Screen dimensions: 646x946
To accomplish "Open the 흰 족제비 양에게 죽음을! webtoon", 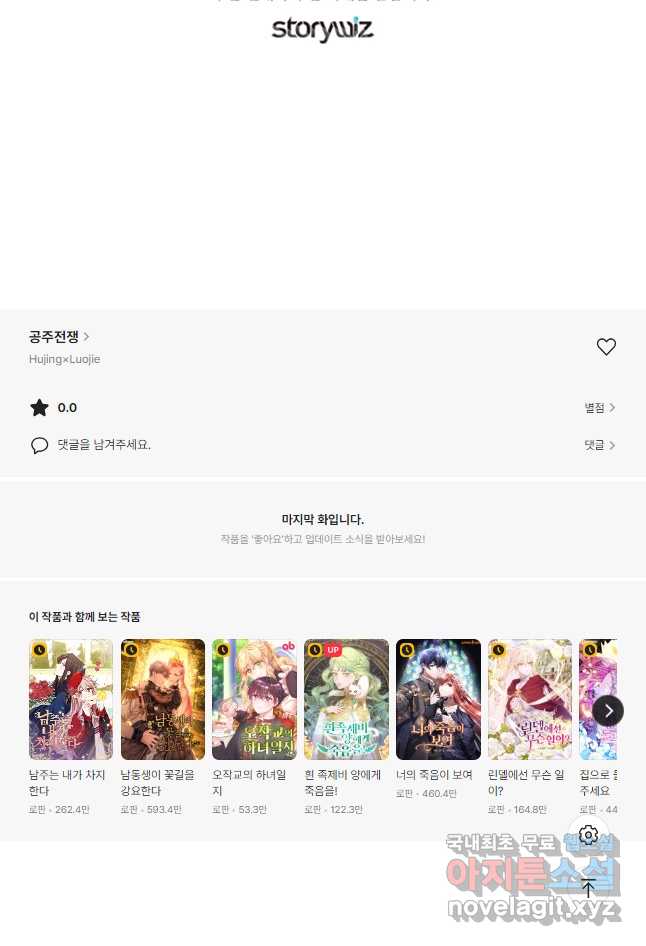I will coord(346,700).
